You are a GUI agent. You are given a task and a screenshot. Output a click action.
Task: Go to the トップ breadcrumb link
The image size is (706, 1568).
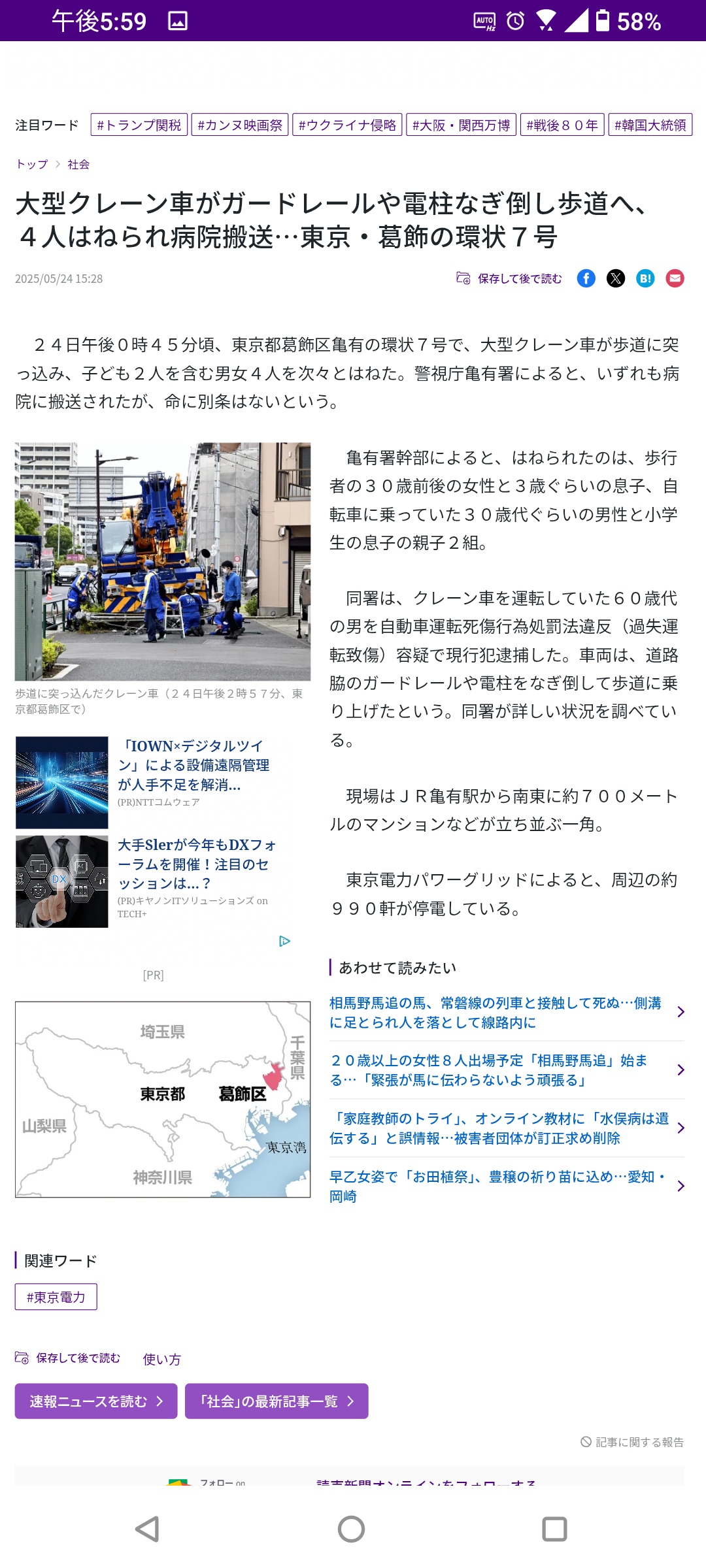32,164
